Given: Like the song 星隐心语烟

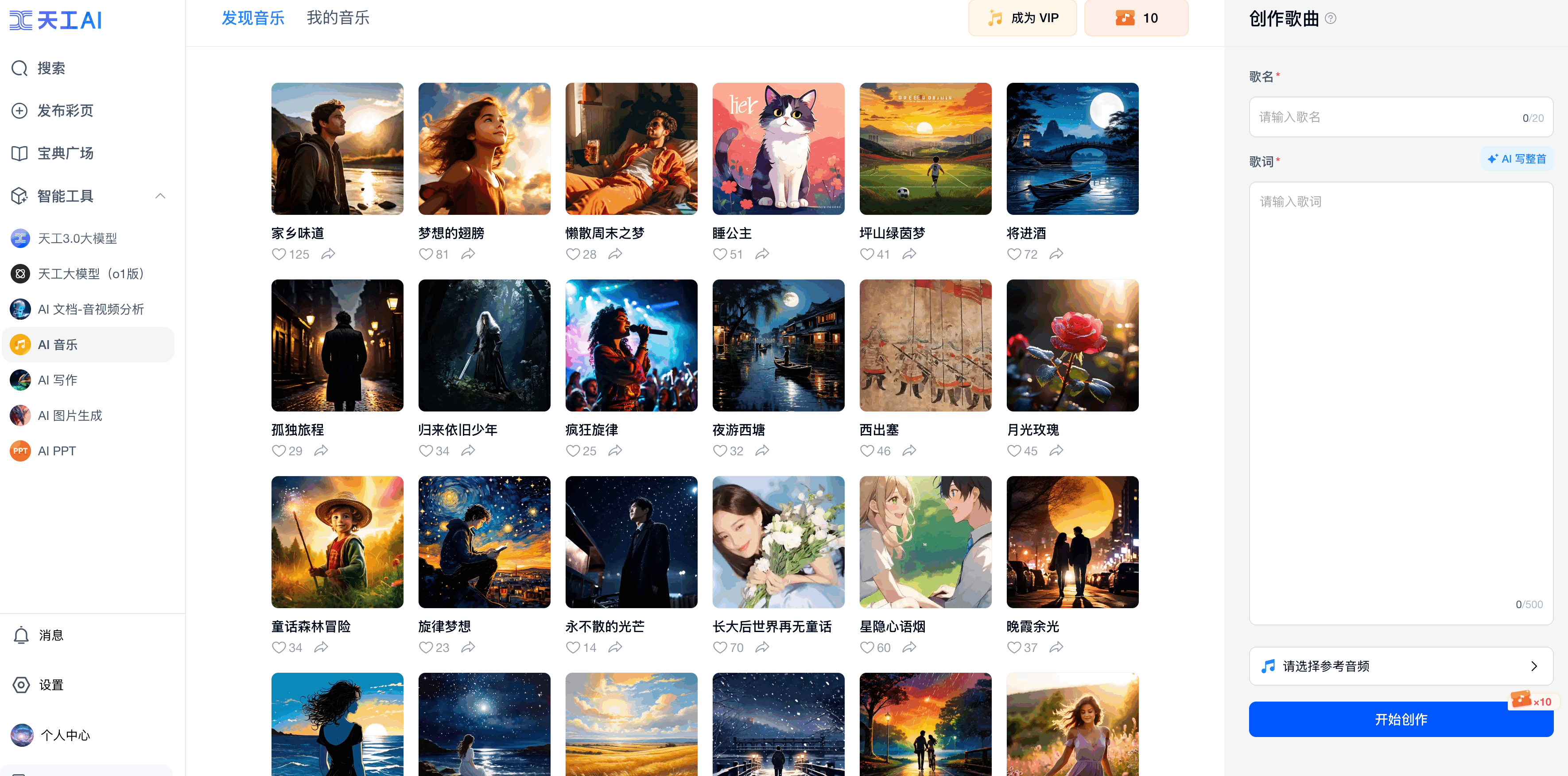Looking at the screenshot, I should (x=867, y=648).
